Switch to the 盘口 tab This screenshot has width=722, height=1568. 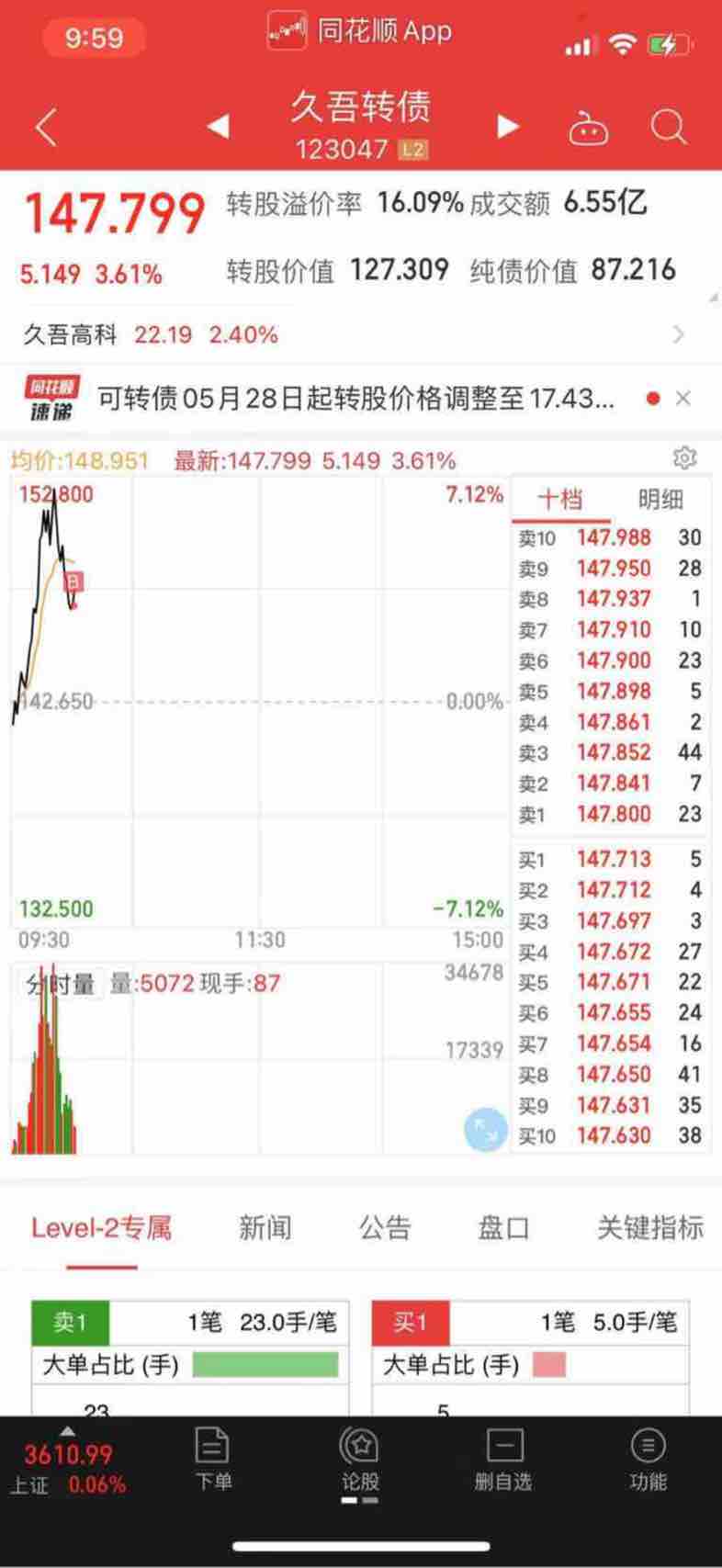pyautogui.click(x=503, y=1228)
